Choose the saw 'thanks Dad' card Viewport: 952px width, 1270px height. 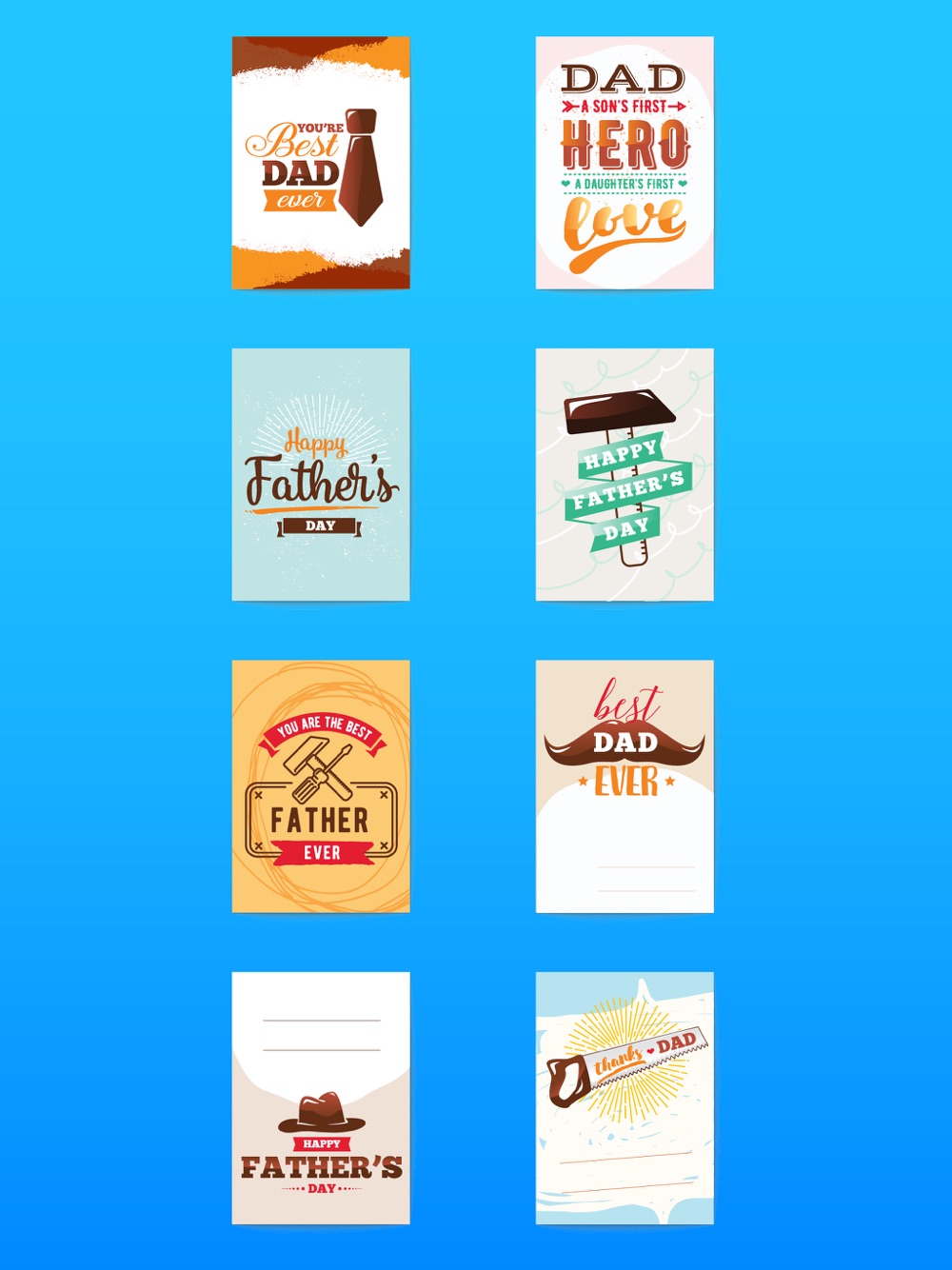(625, 1098)
